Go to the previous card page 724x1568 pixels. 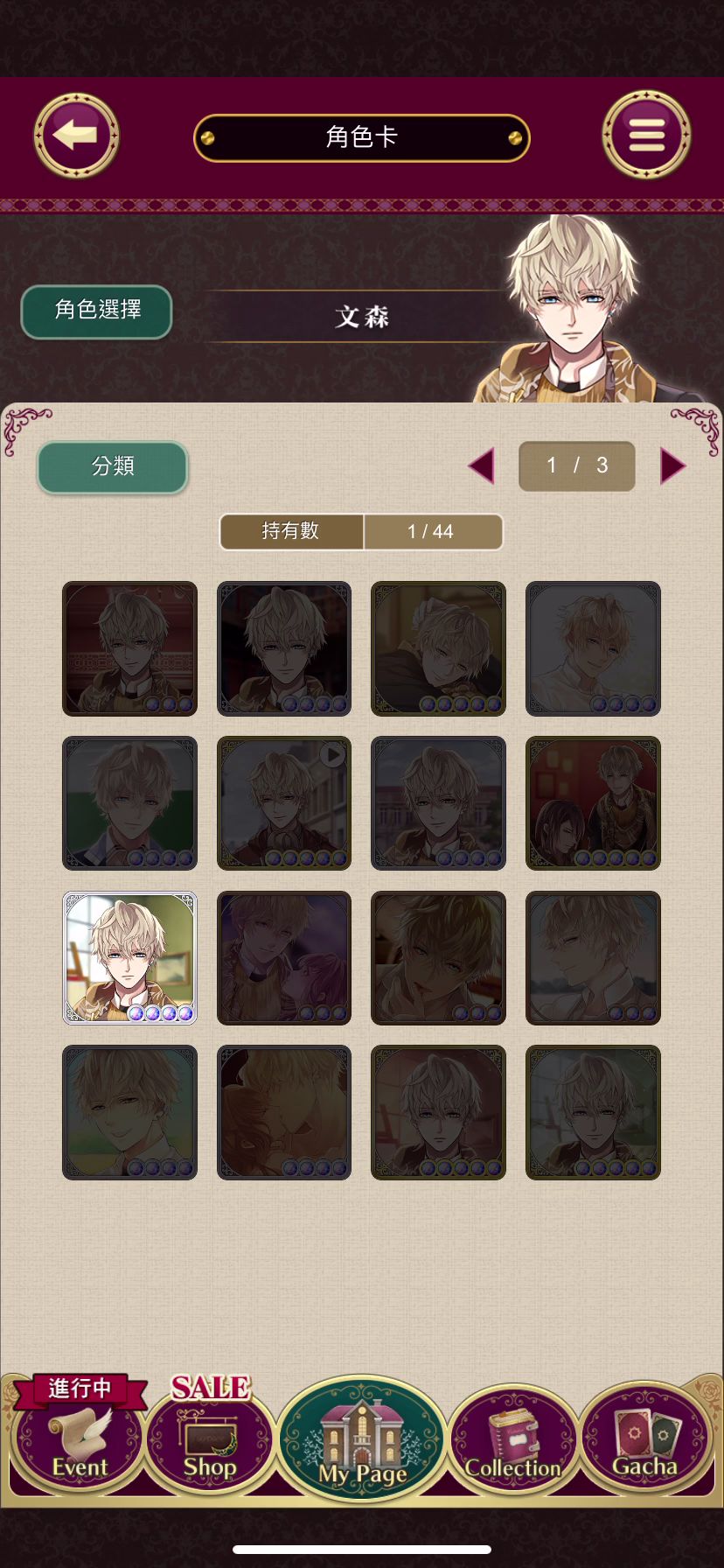pos(482,465)
